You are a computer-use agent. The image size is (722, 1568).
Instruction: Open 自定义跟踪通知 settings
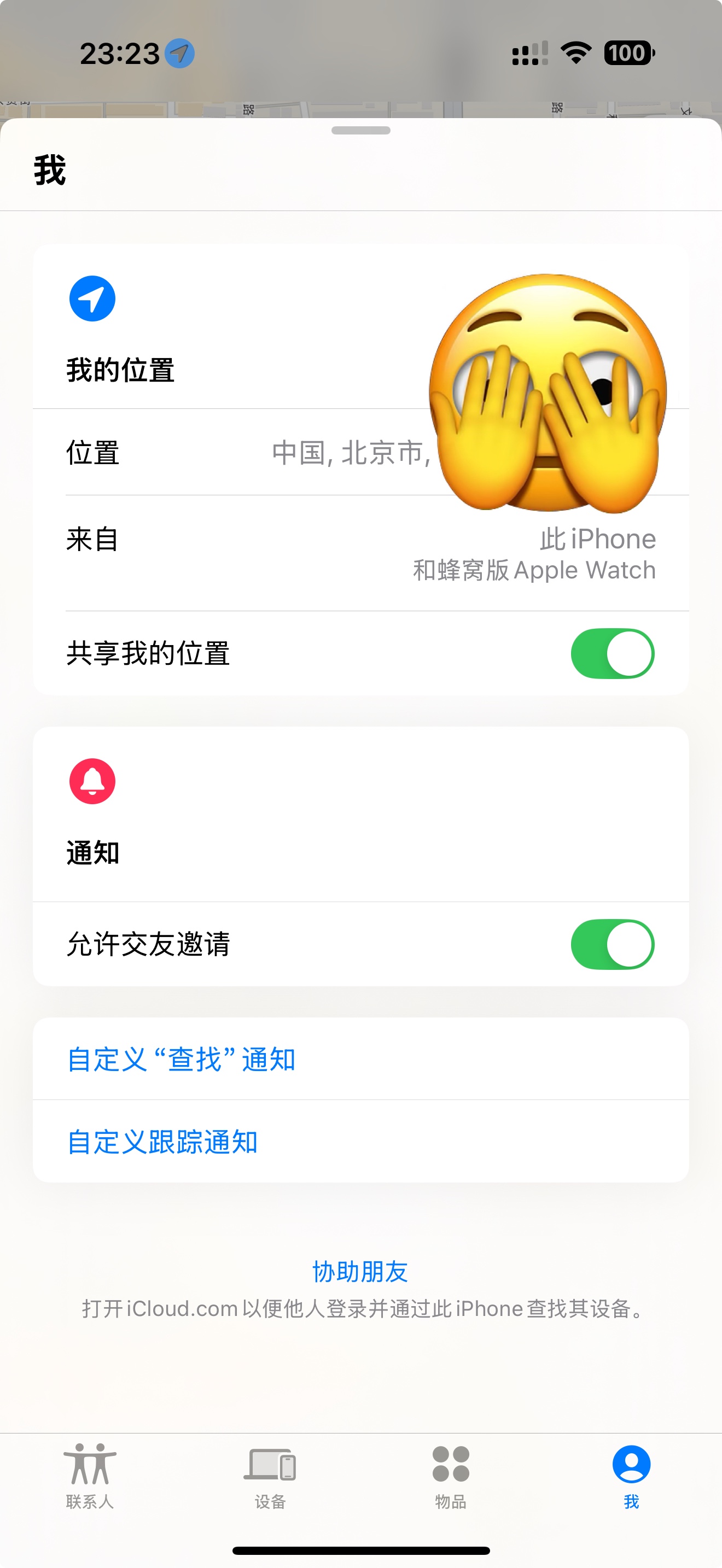162,1142
